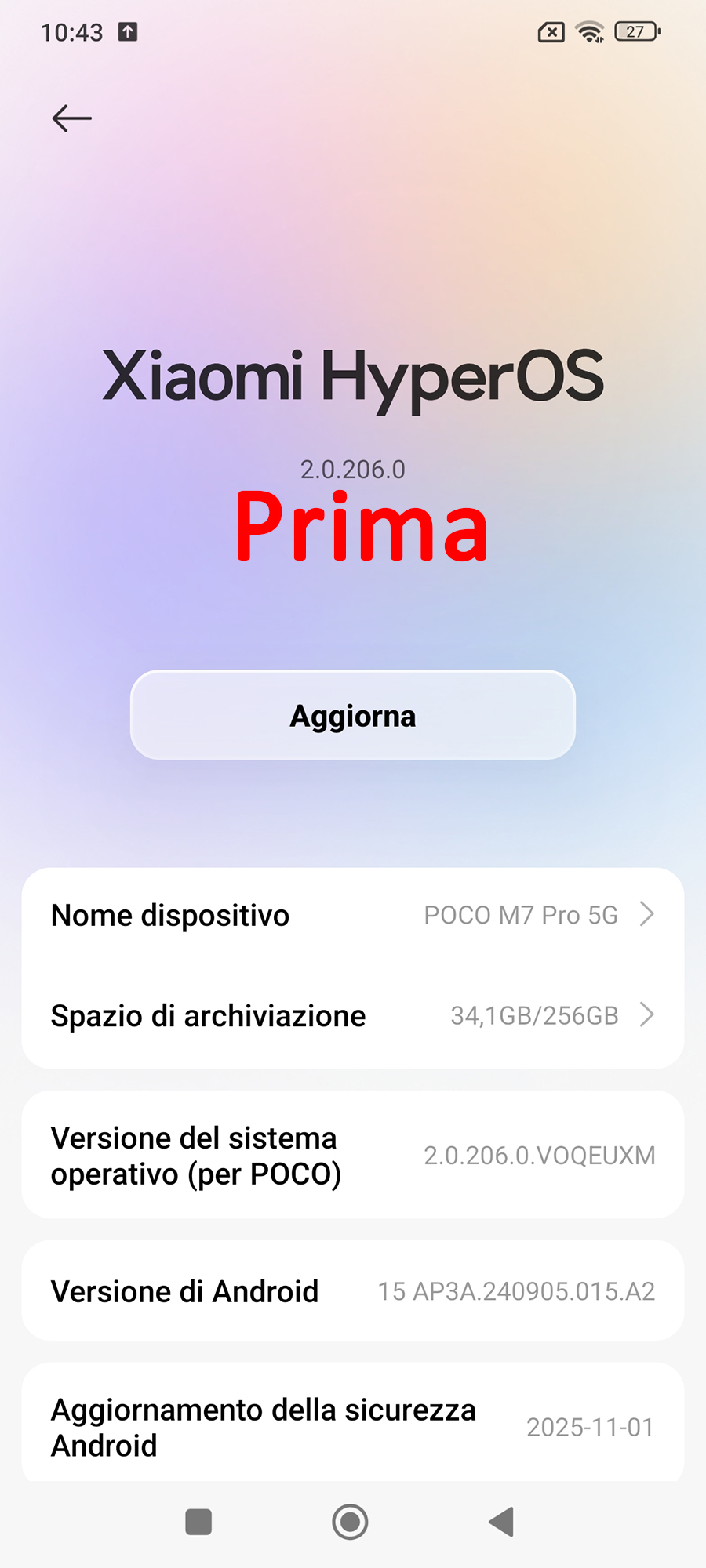Go to the home screen
This screenshot has height=1568, width=706.
click(x=350, y=1522)
